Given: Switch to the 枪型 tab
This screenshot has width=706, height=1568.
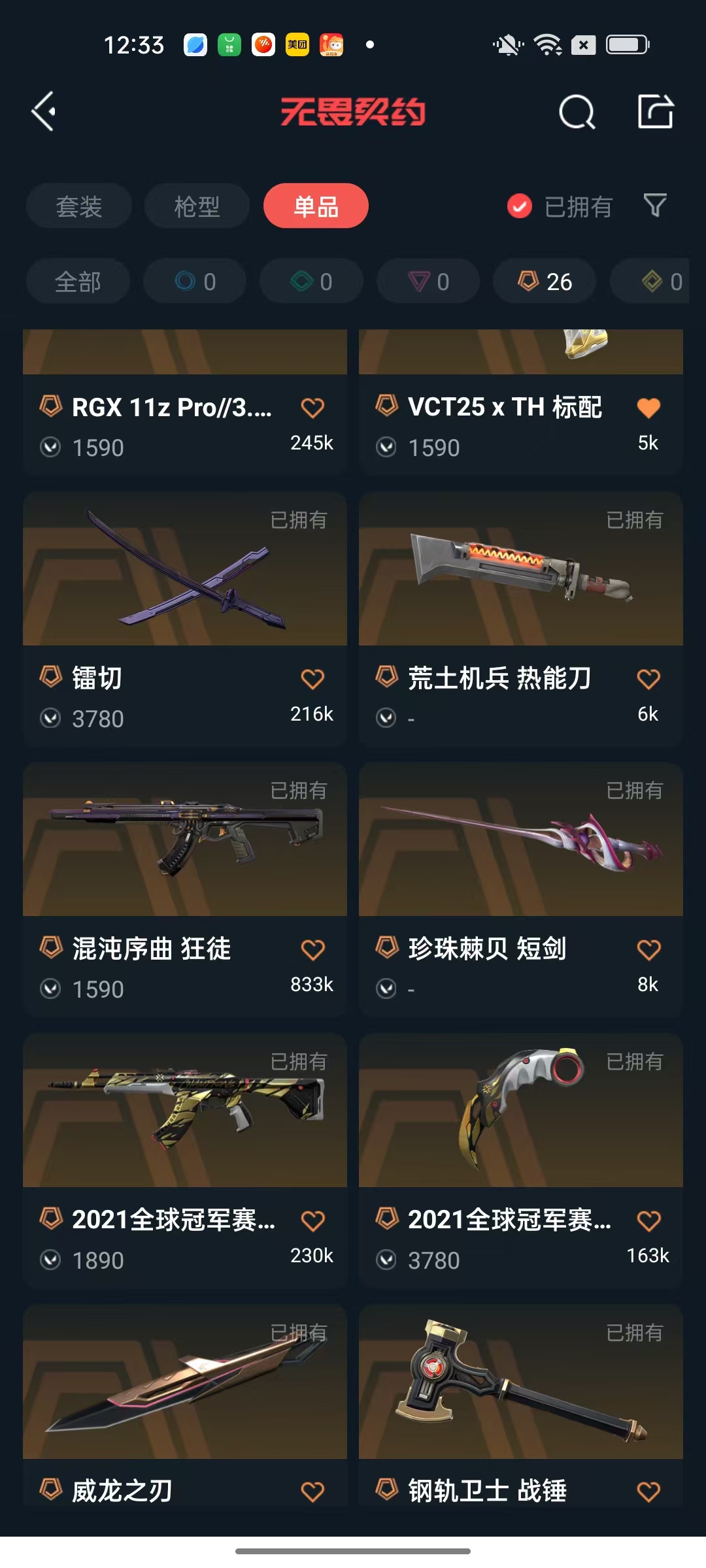Looking at the screenshot, I should pyautogui.click(x=197, y=206).
